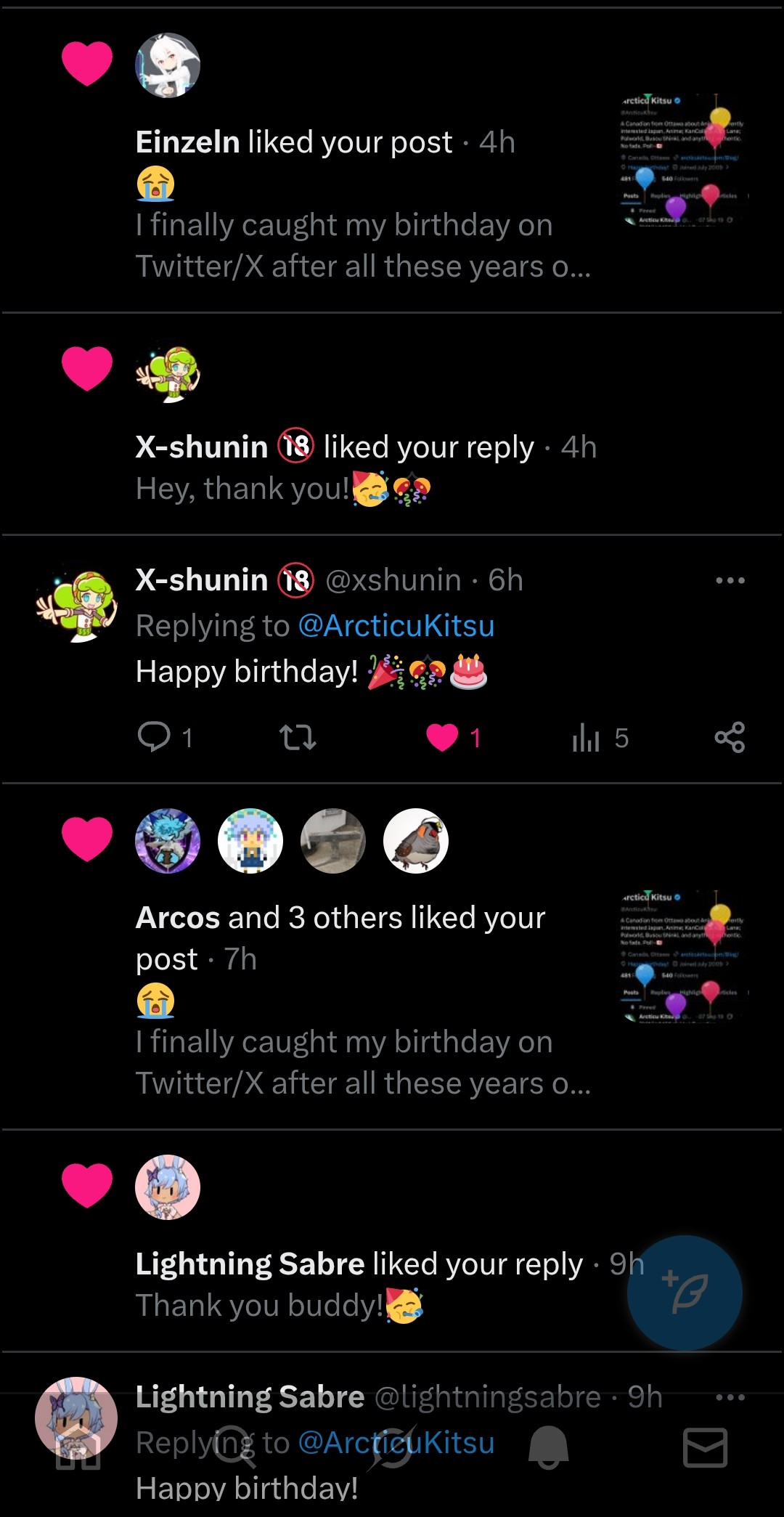Image resolution: width=784 pixels, height=1517 pixels.
Task: Repost X-shunin's Happy birthday reply
Action: coord(298,738)
